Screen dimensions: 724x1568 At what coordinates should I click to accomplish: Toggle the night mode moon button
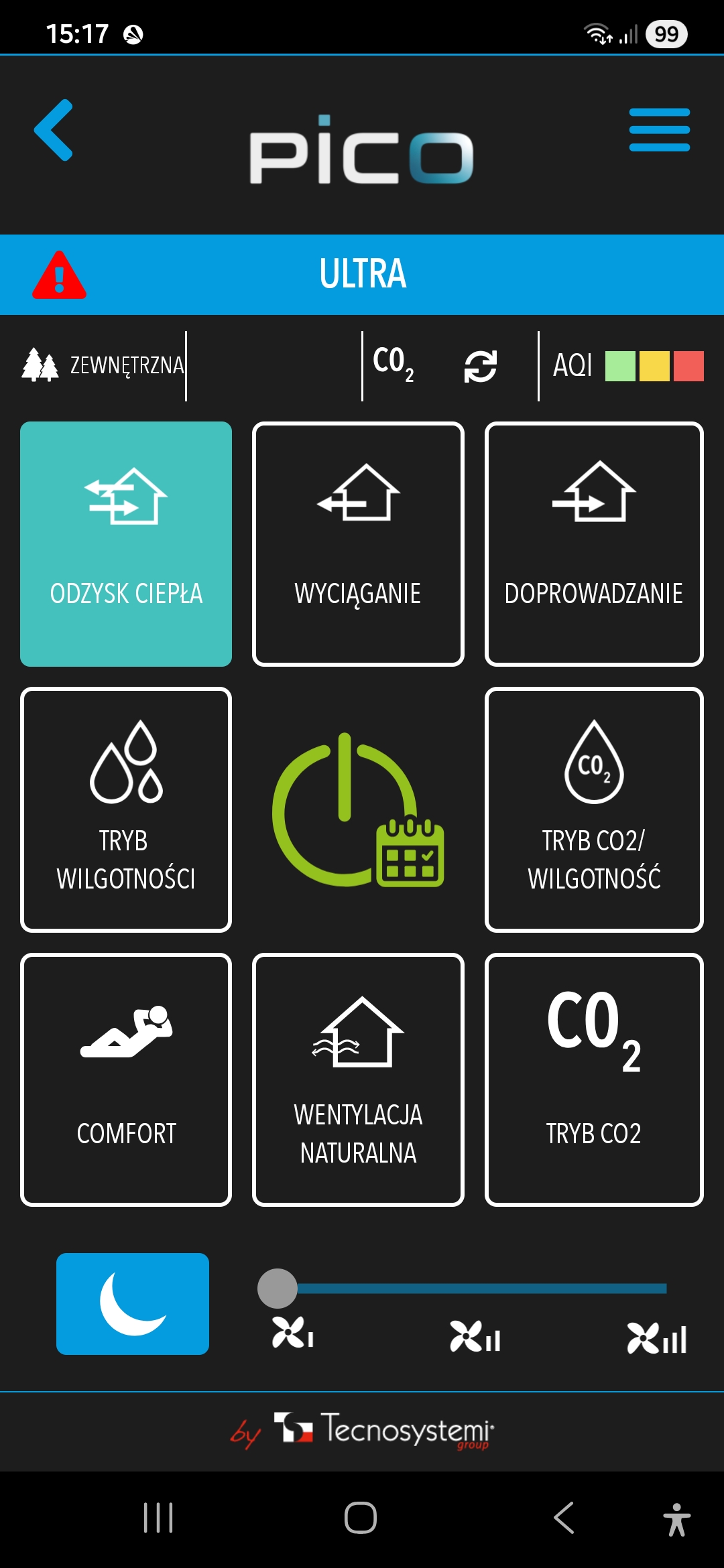pos(133,1303)
